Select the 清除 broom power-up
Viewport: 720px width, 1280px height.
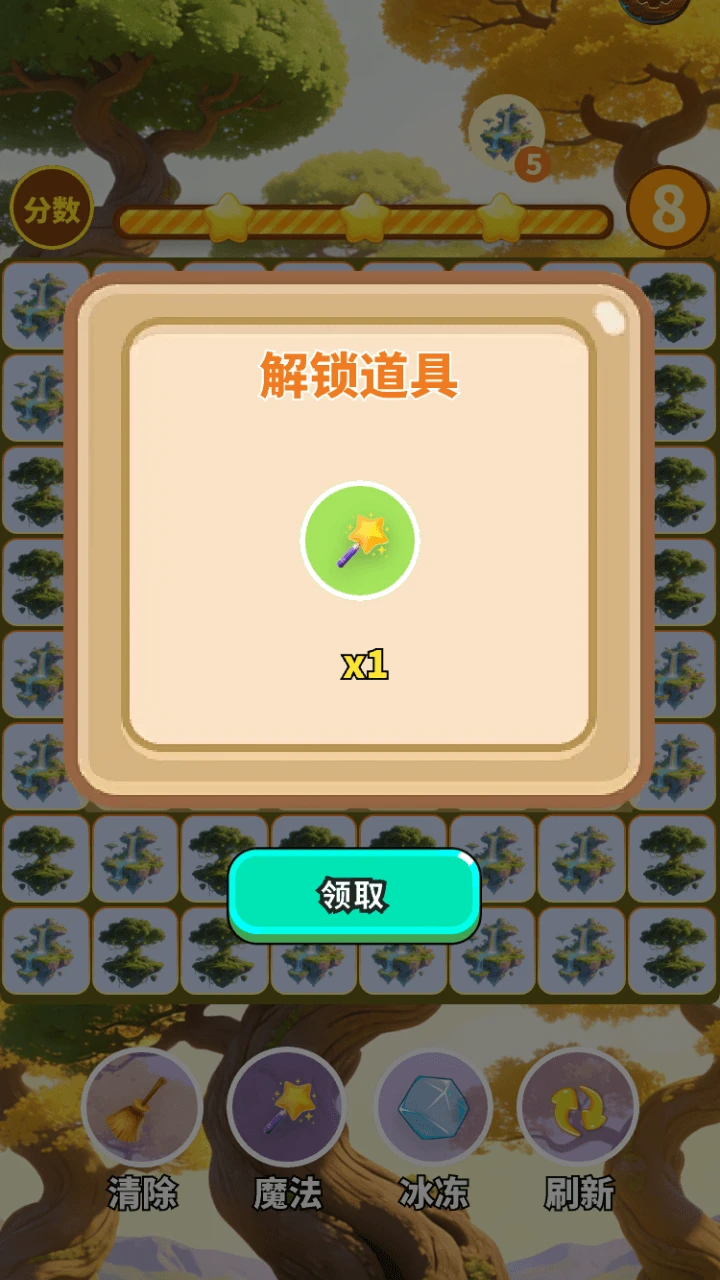coord(141,1108)
